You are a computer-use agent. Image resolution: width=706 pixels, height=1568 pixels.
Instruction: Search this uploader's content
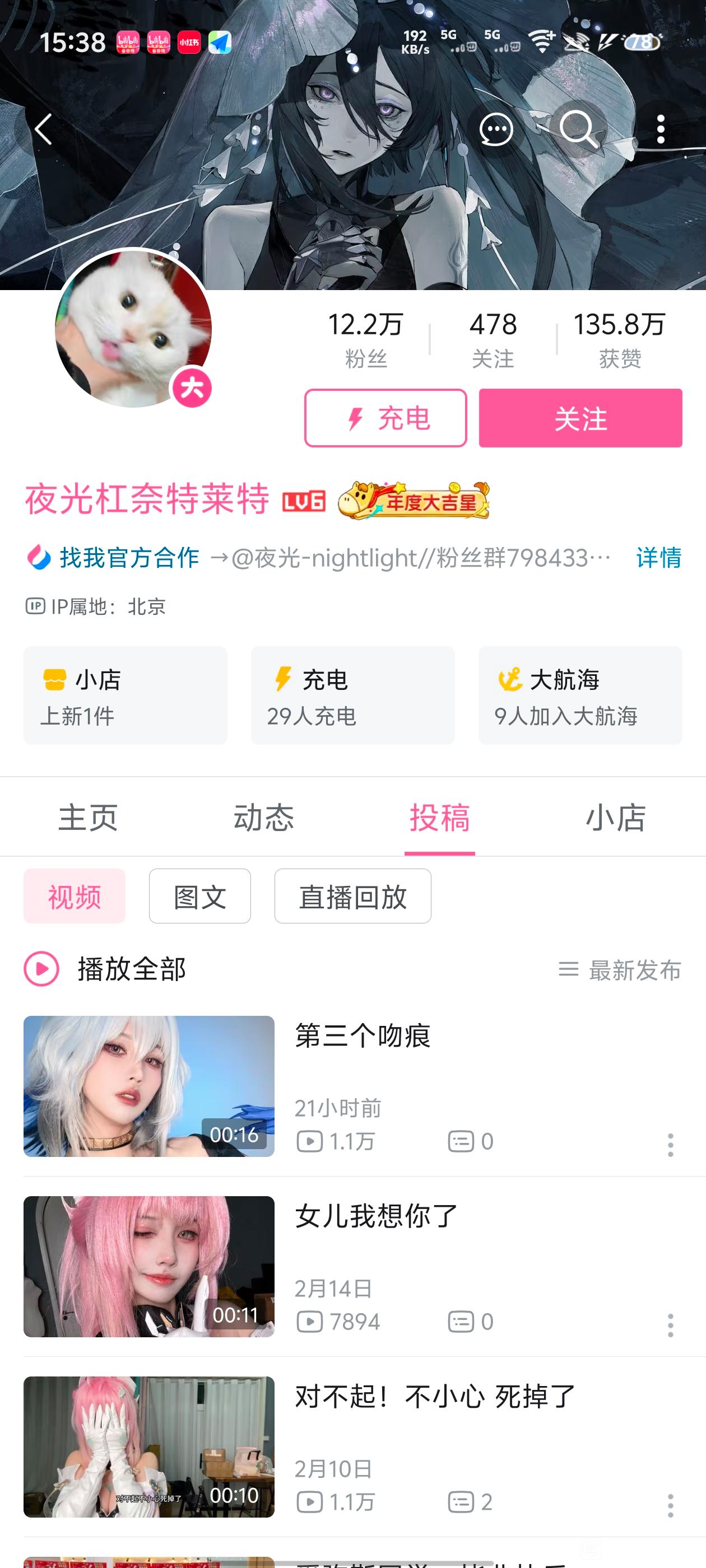click(x=578, y=129)
